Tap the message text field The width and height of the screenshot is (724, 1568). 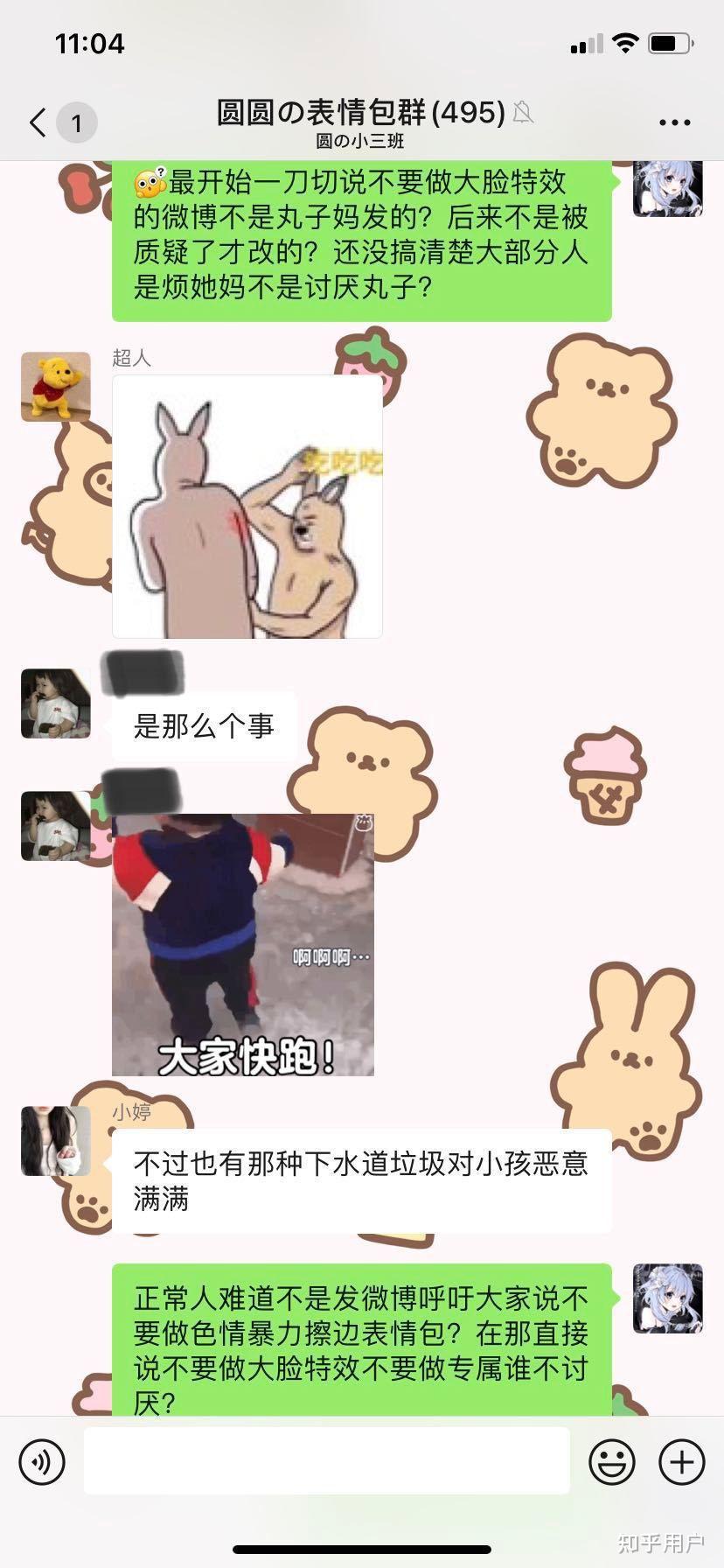coord(326,1461)
